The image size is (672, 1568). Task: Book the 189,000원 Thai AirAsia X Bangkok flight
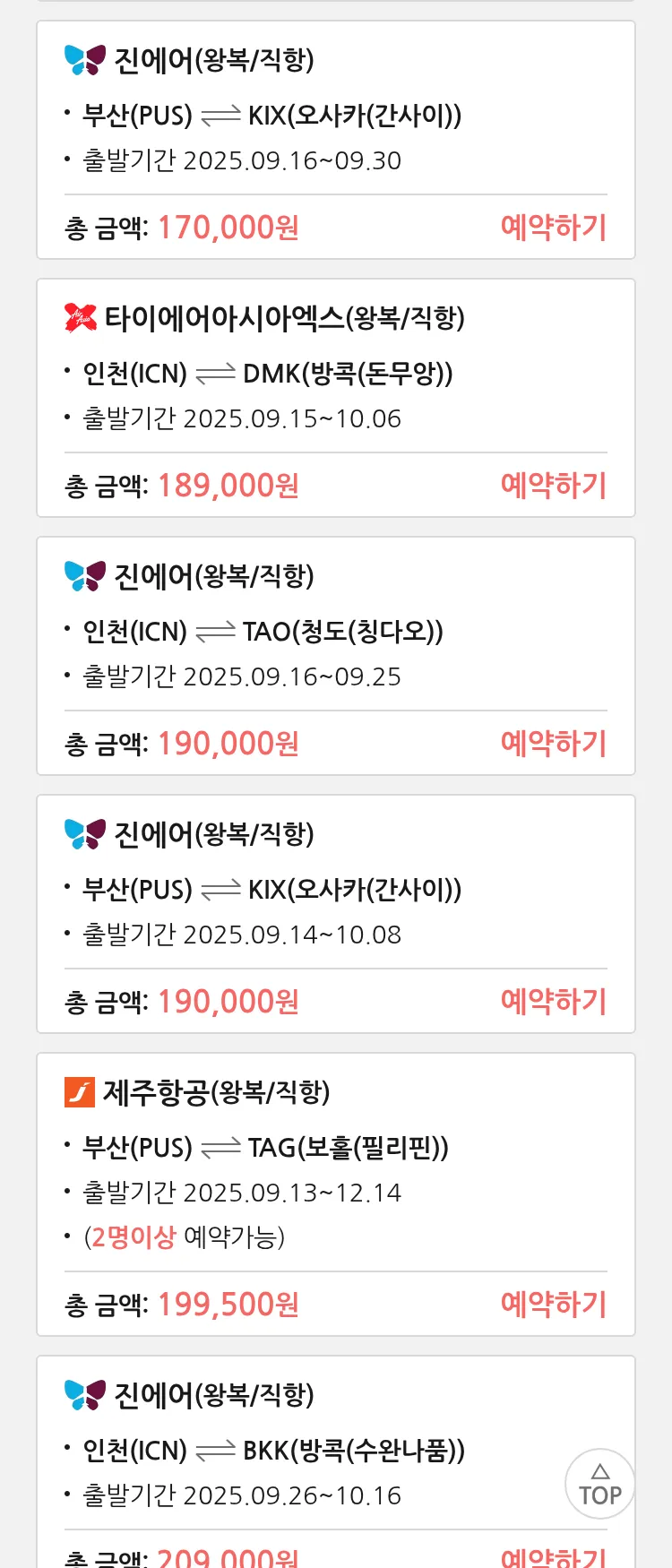[553, 486]
